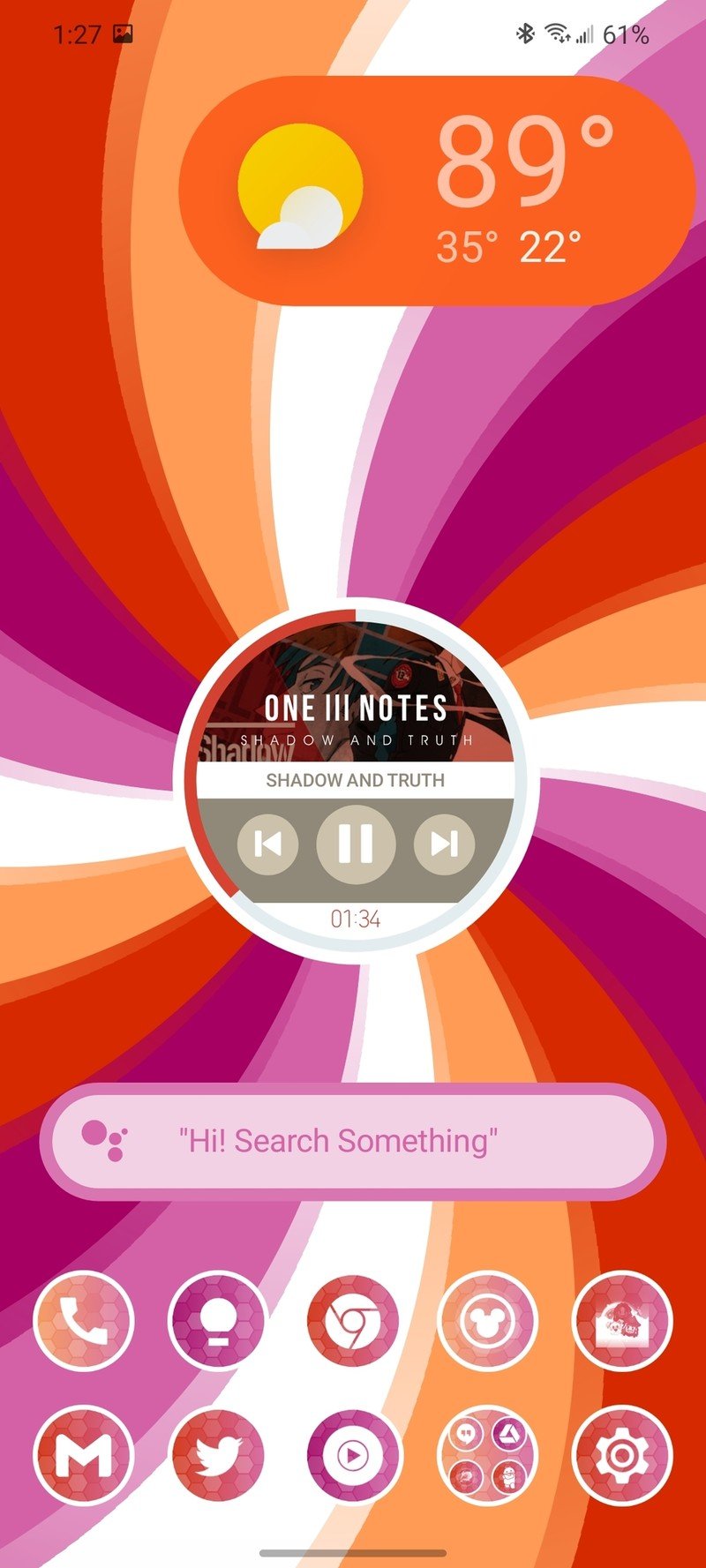
Task: Open the Phone dialer app
Action: pyautogui.click(x=84, y=1321)
